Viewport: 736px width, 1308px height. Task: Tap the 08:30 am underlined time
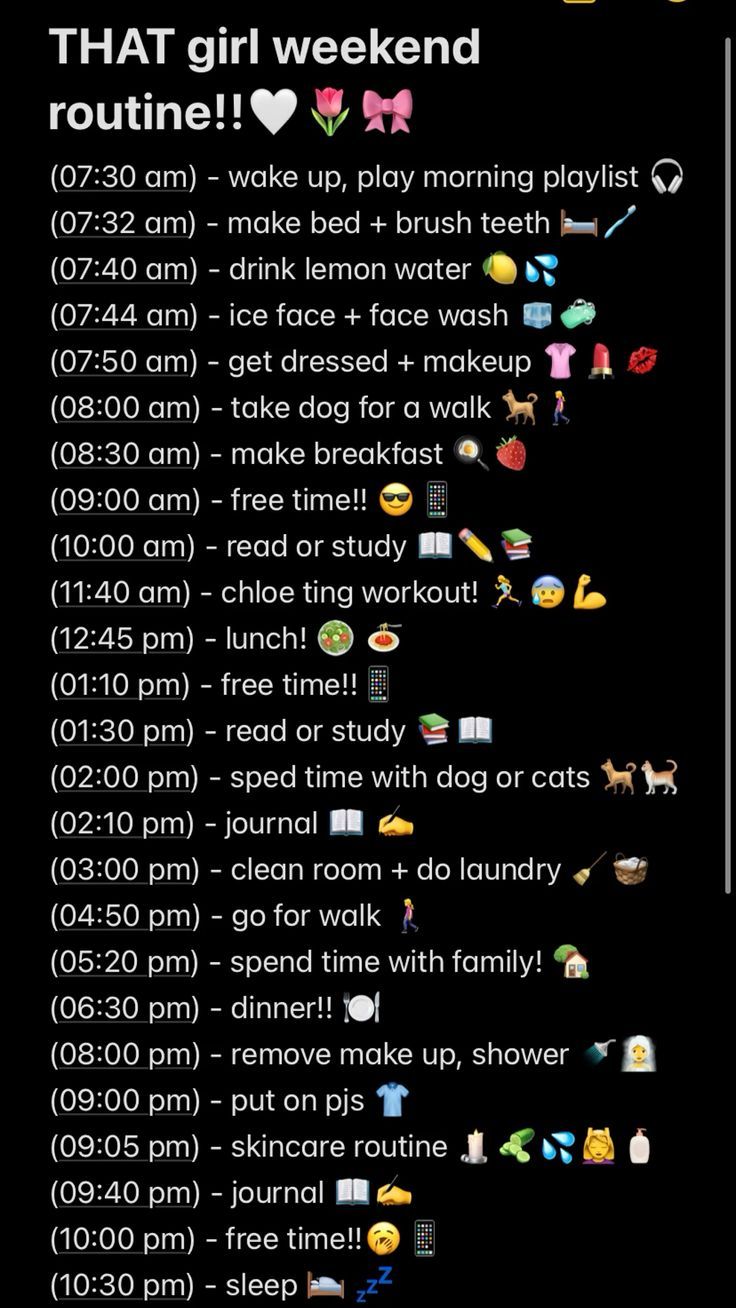click(125, 454)
